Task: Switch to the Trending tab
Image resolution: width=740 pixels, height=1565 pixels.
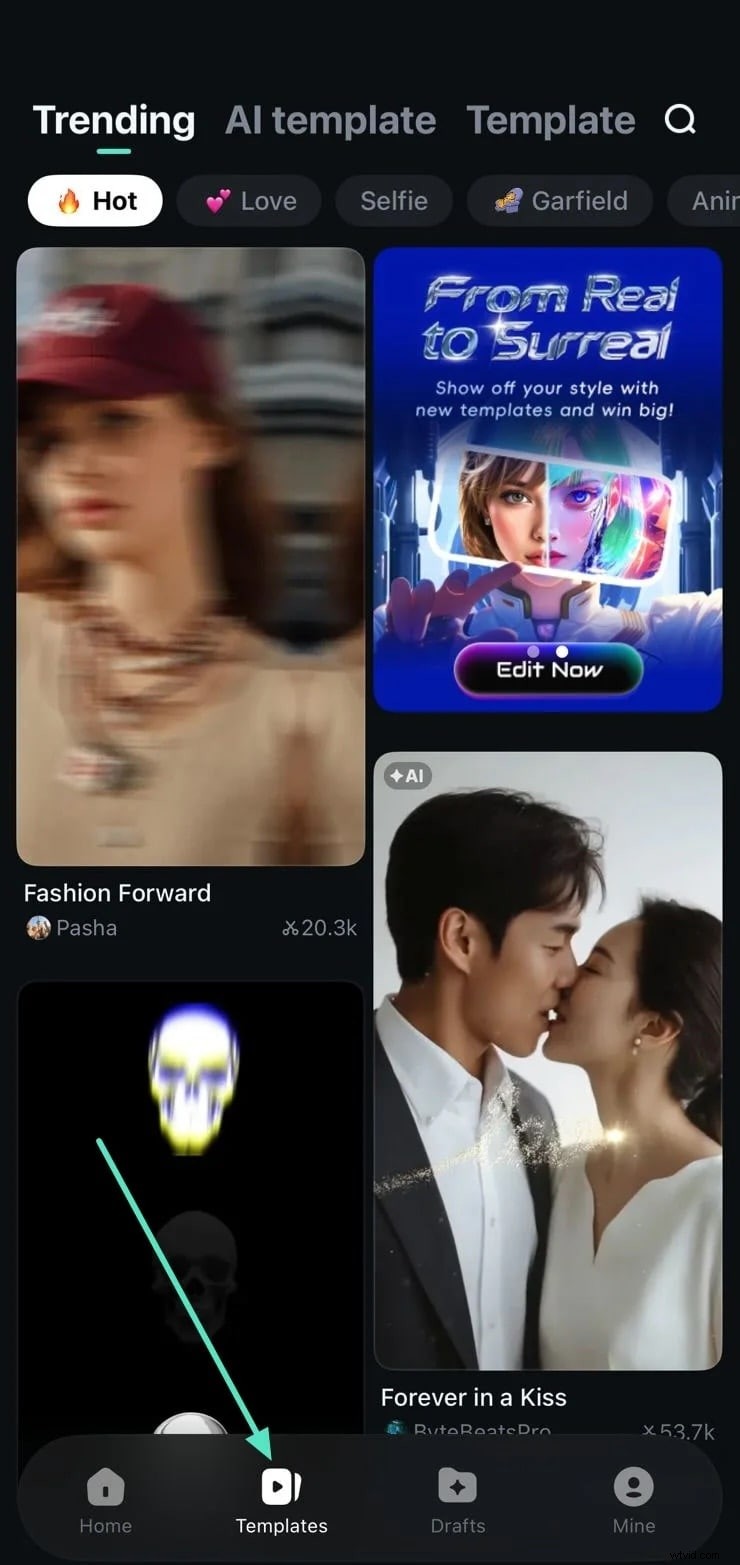Action: [114, 121]
